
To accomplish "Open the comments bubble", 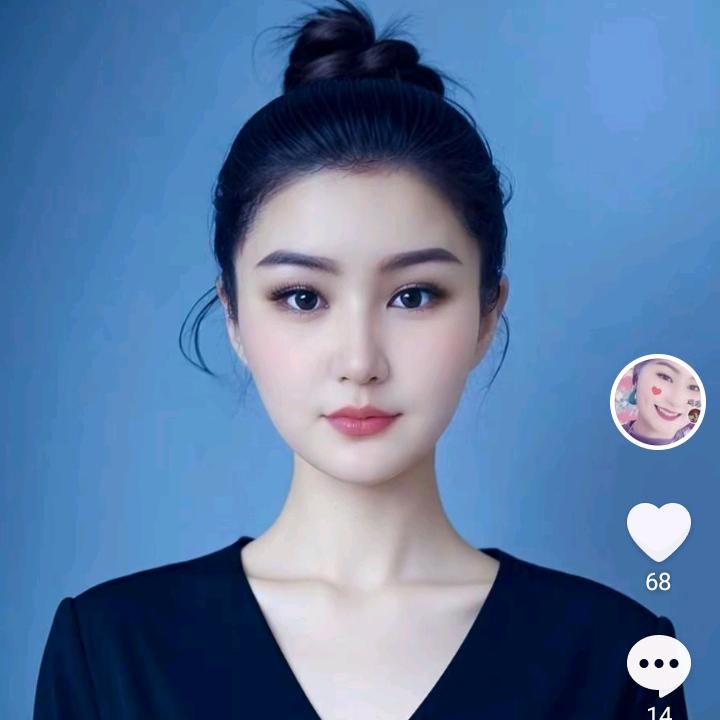I will click(658, 666).
